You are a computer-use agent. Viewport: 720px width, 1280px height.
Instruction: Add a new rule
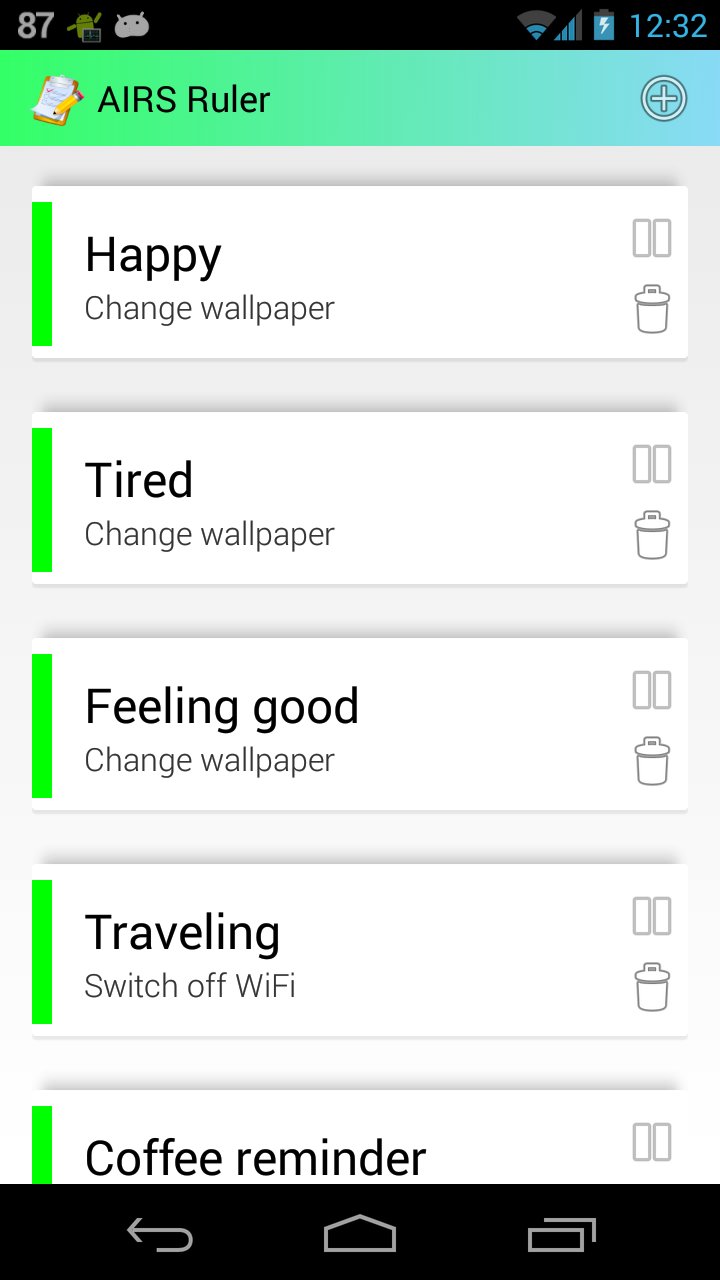tap(663, 99)
